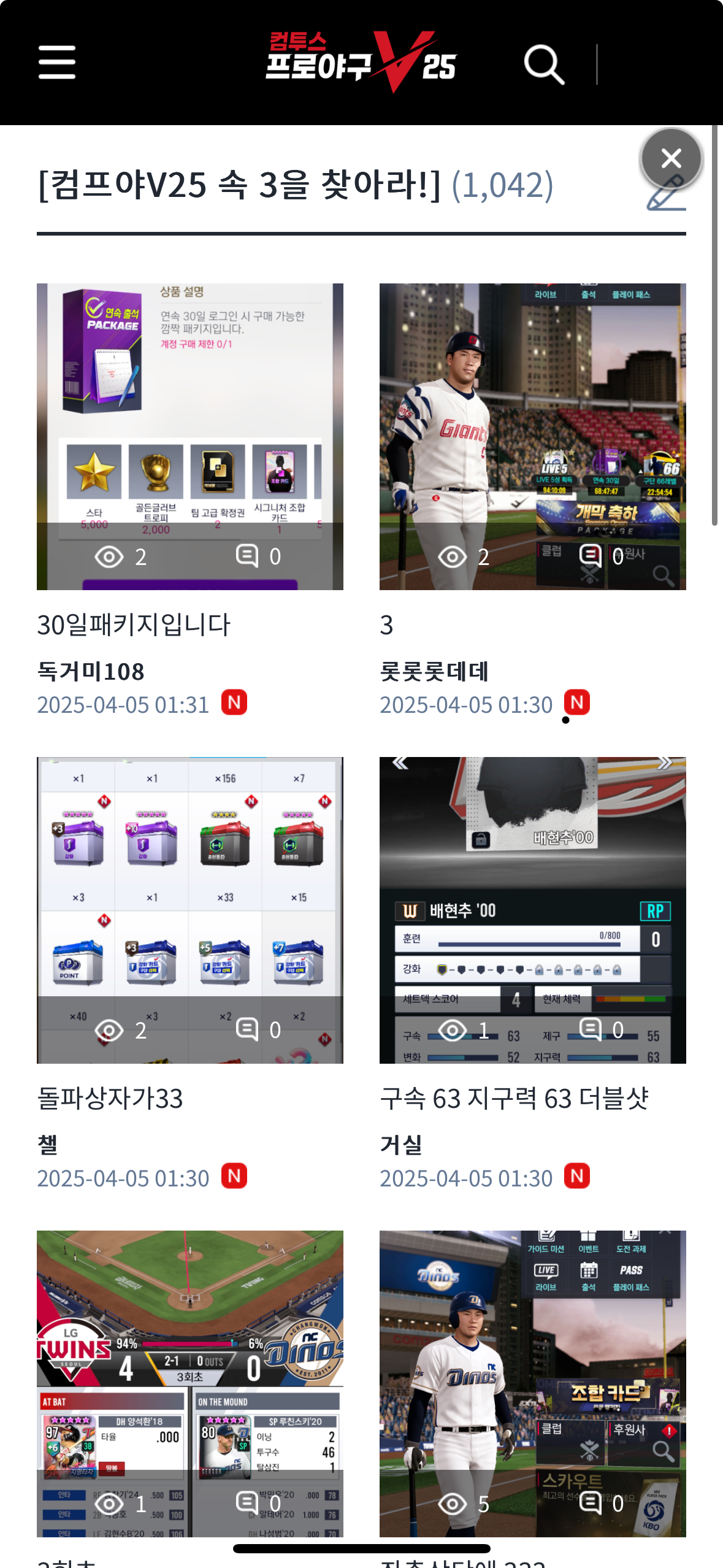Open the LG Twins vs Dinos scoreboard post
723x1568 pixels.
tap(189, 1383)
